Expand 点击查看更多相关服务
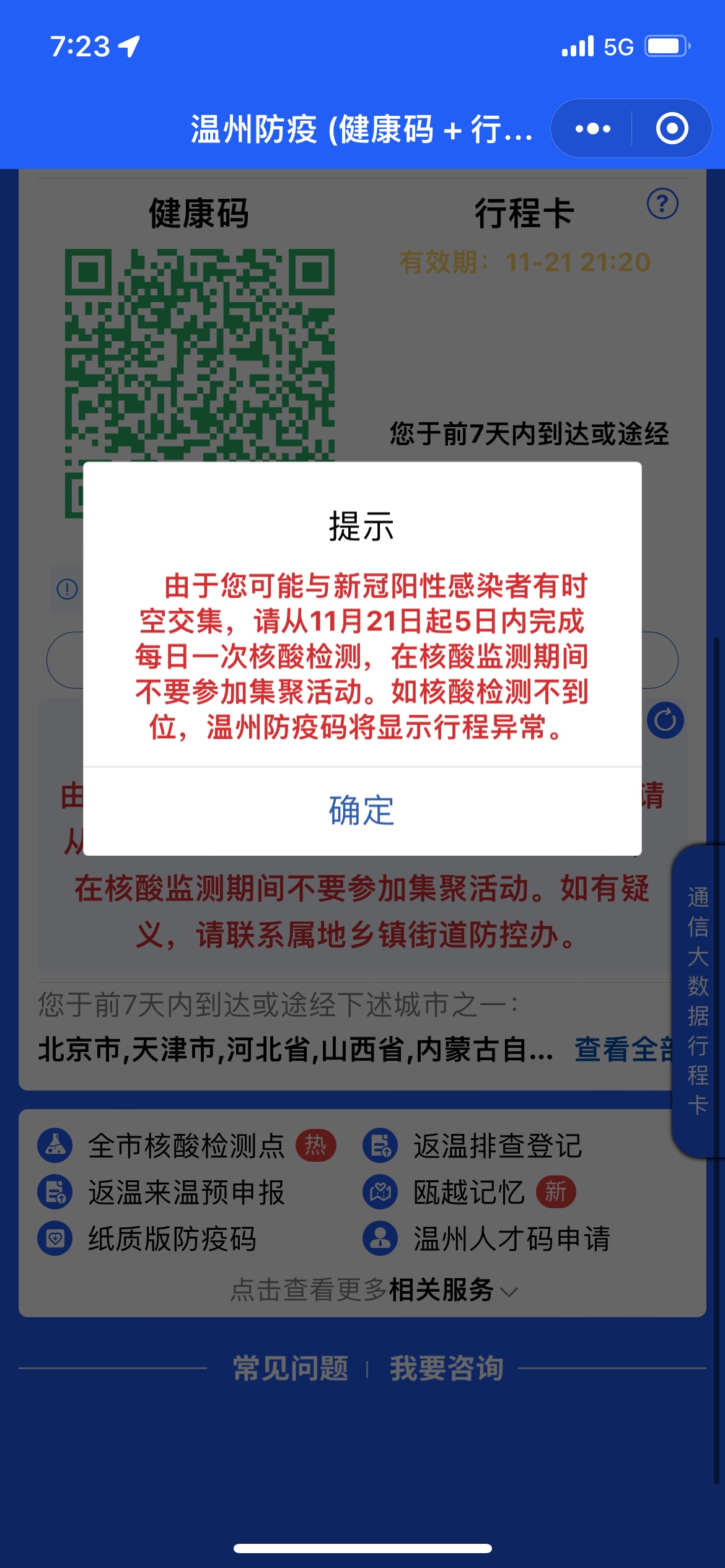 [374, 1290]
